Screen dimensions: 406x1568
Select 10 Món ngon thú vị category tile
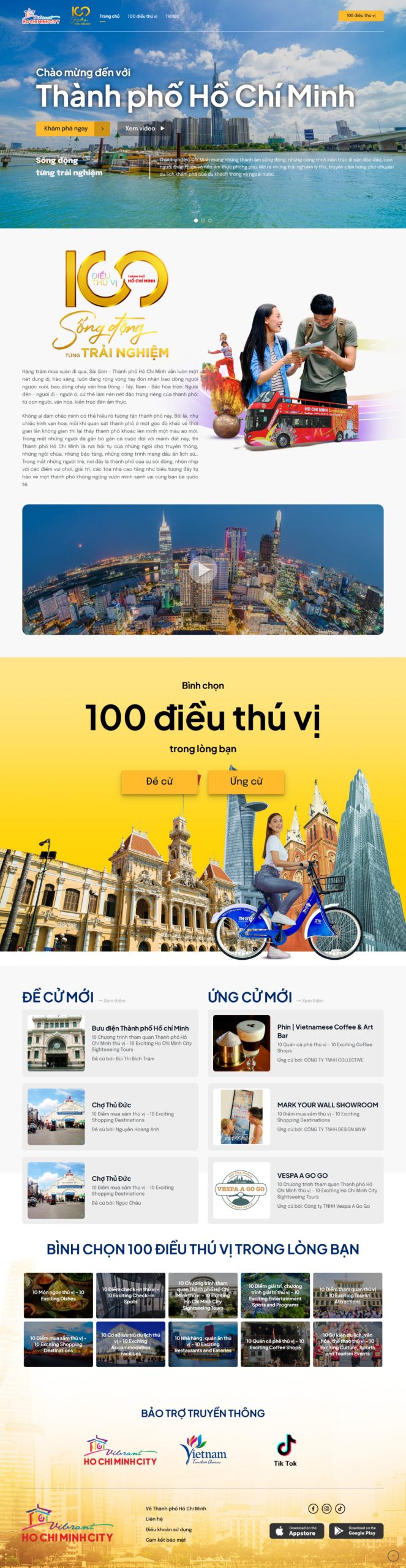tap(58, 1295)
